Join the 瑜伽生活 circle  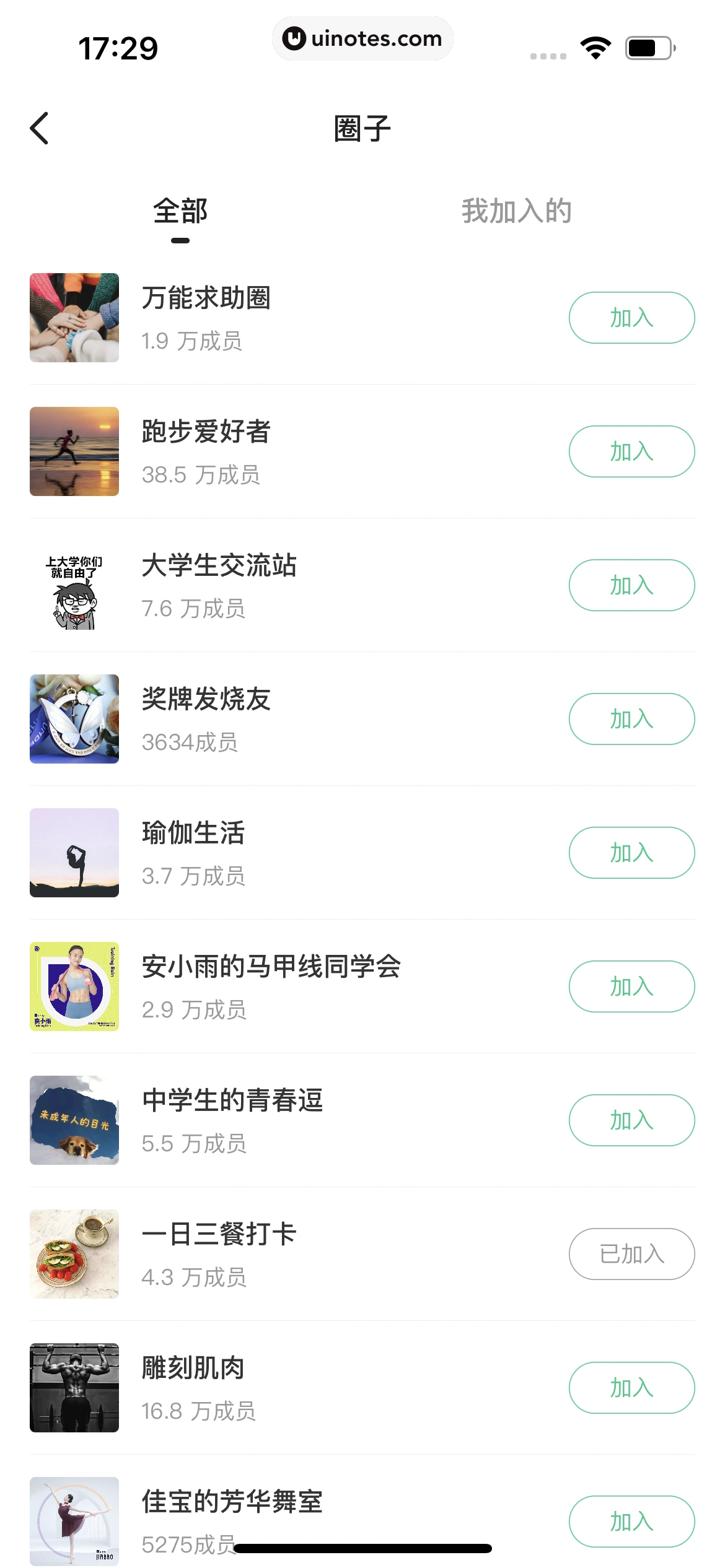click(x=631, y=852)
